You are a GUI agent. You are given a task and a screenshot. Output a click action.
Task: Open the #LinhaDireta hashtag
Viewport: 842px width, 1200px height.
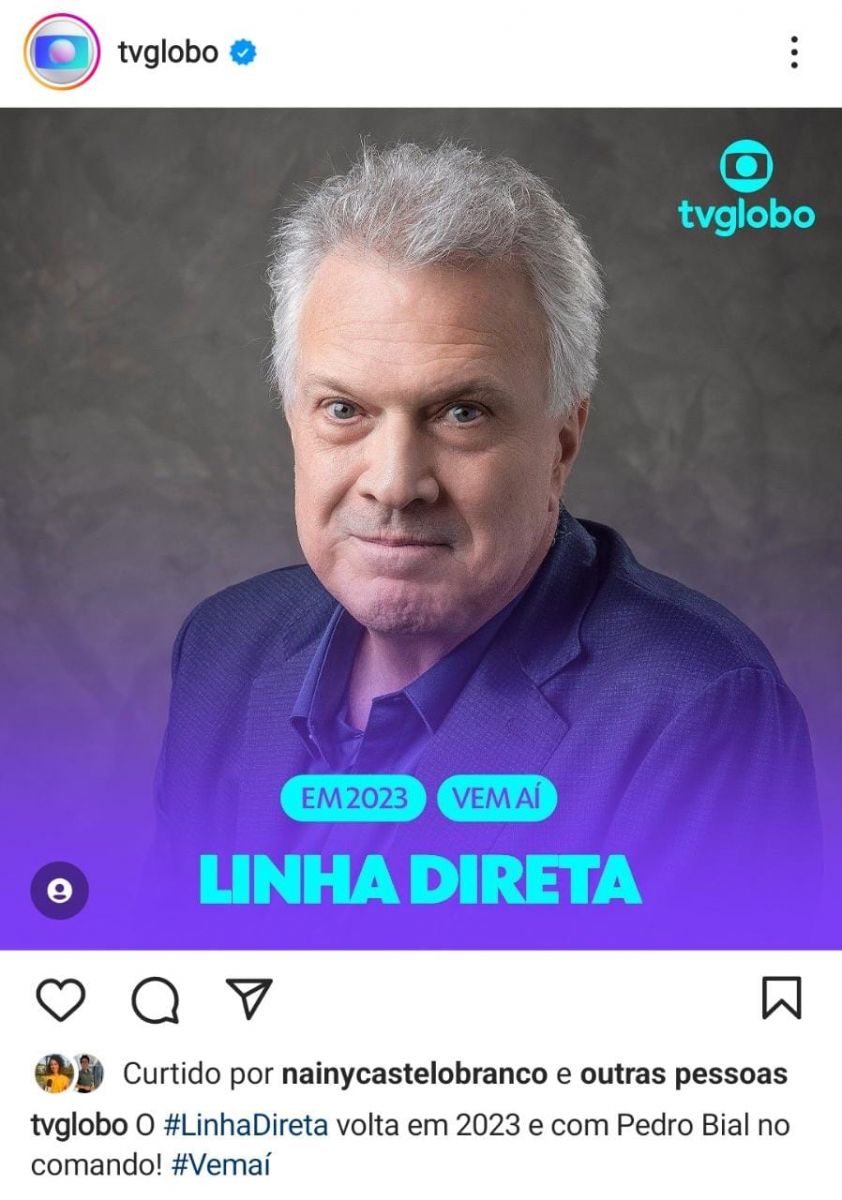click(x=245, y=1124)
